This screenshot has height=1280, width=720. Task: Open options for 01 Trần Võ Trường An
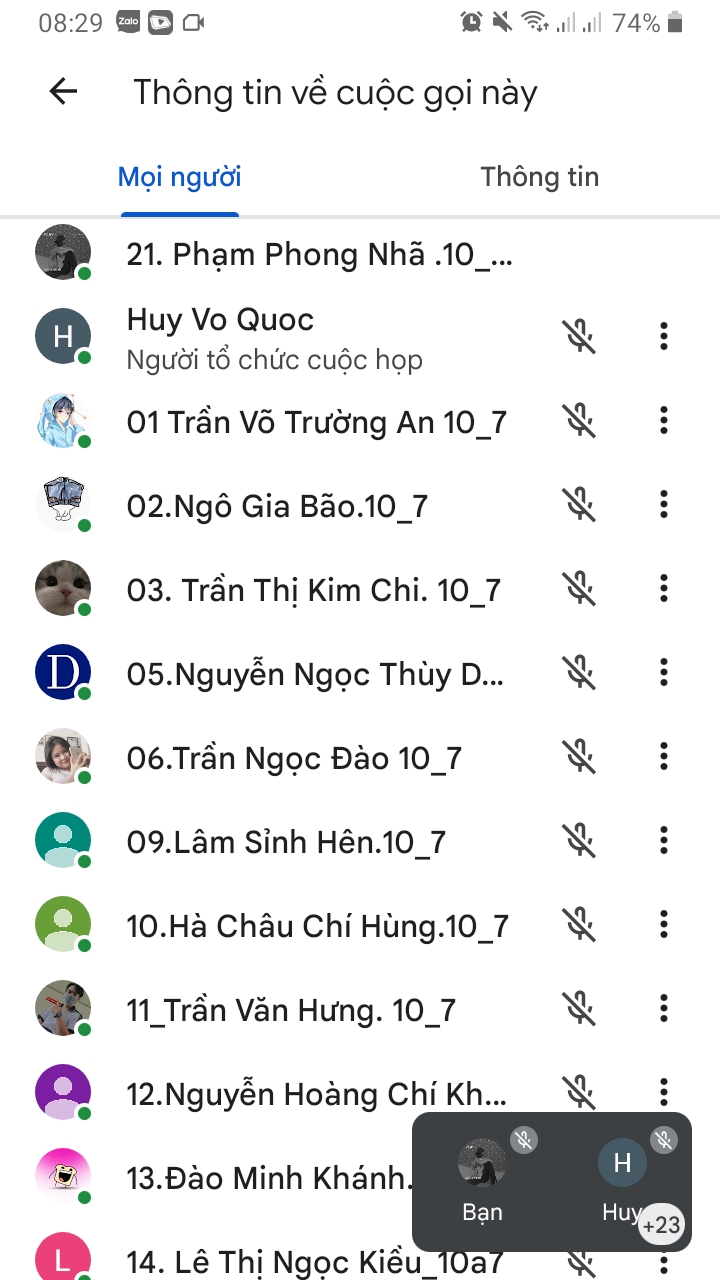coord(663,421)
